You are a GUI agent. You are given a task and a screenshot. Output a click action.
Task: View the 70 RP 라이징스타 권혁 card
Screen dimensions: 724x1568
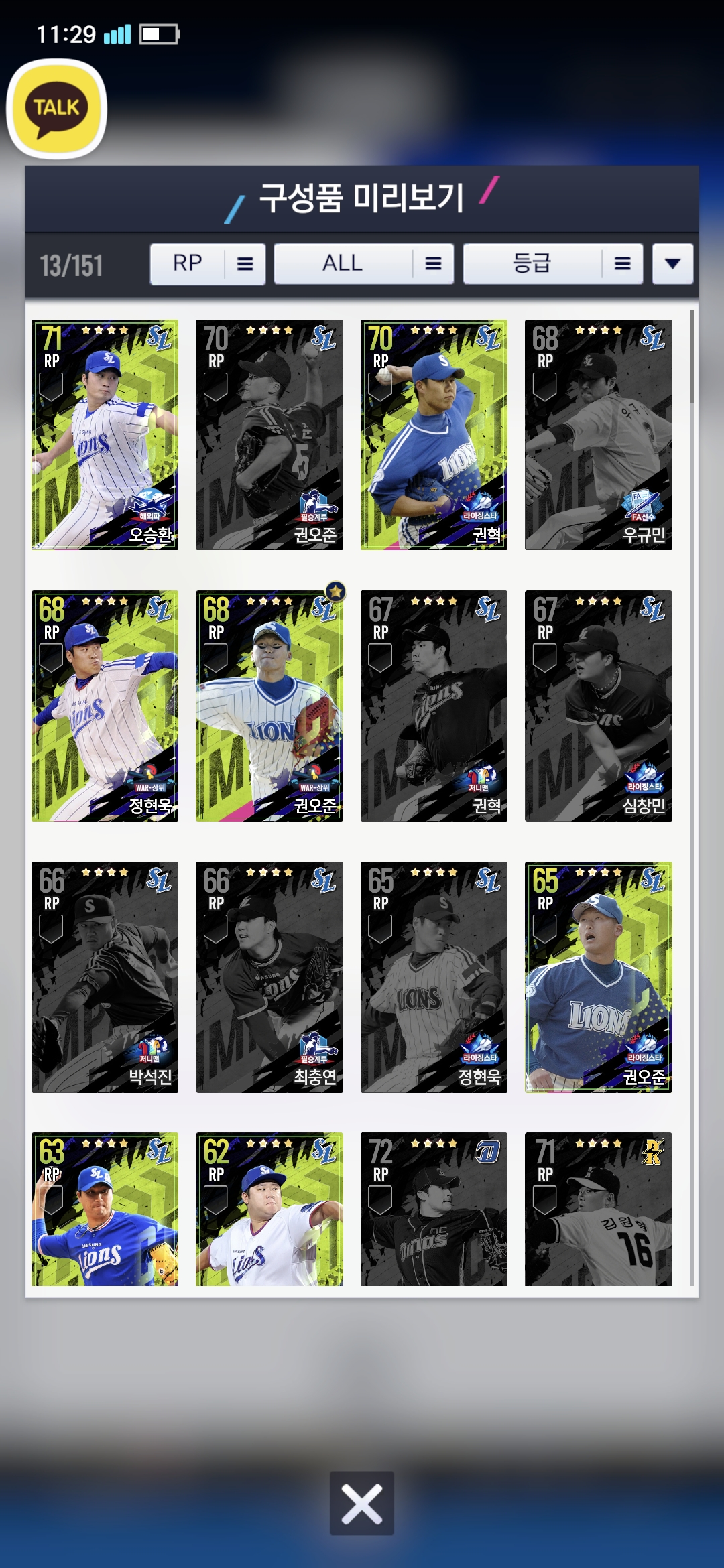pyautogui.click(x=434, y=435)
